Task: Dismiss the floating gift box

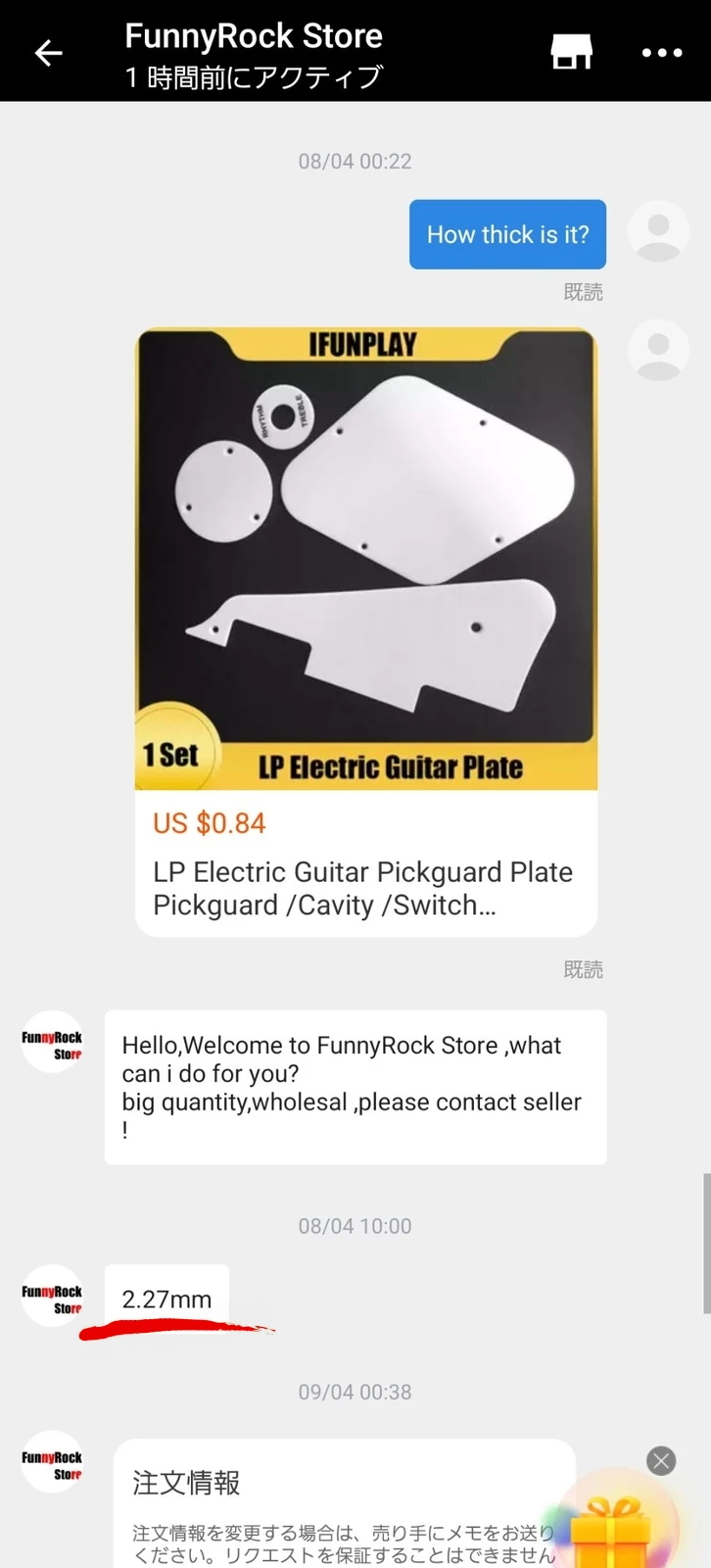Action: coord(661,1461)
